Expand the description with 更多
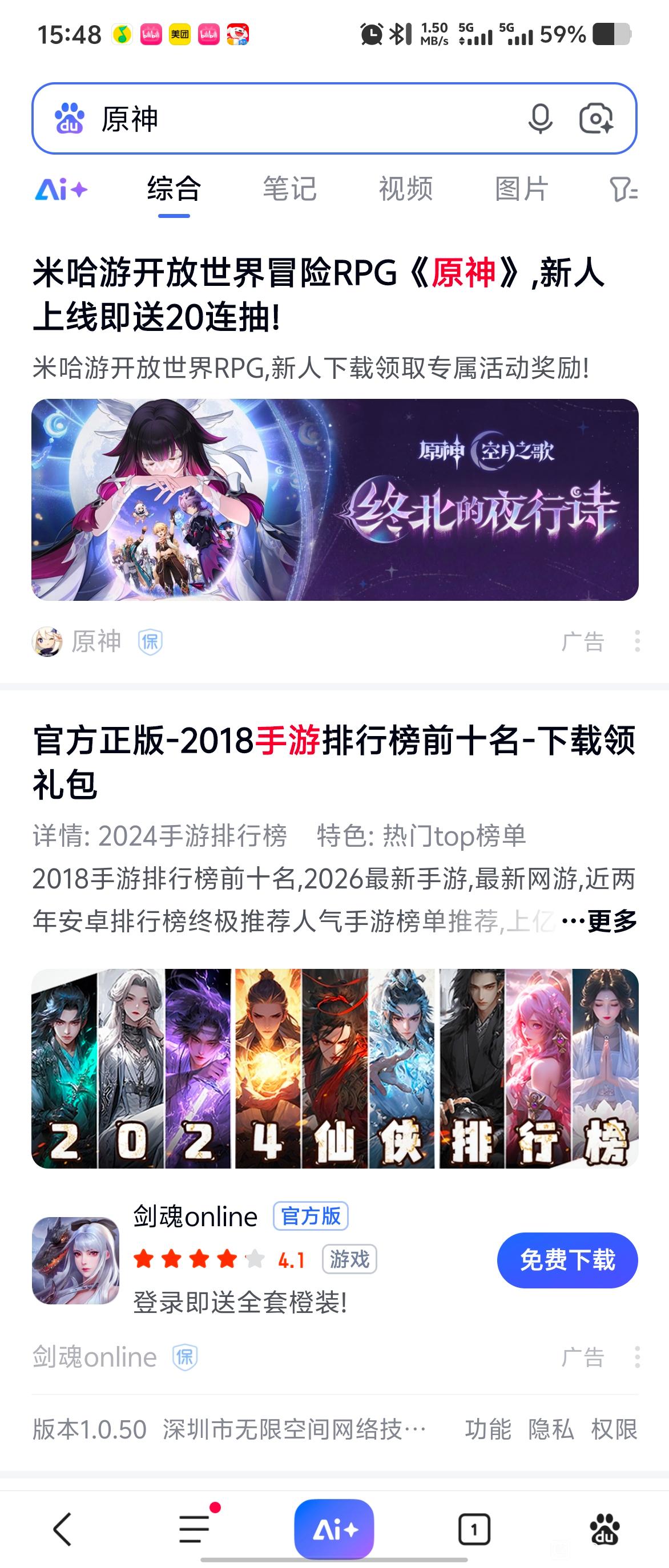The width and height of the screenshot is (669, 1568). point(611,921)
